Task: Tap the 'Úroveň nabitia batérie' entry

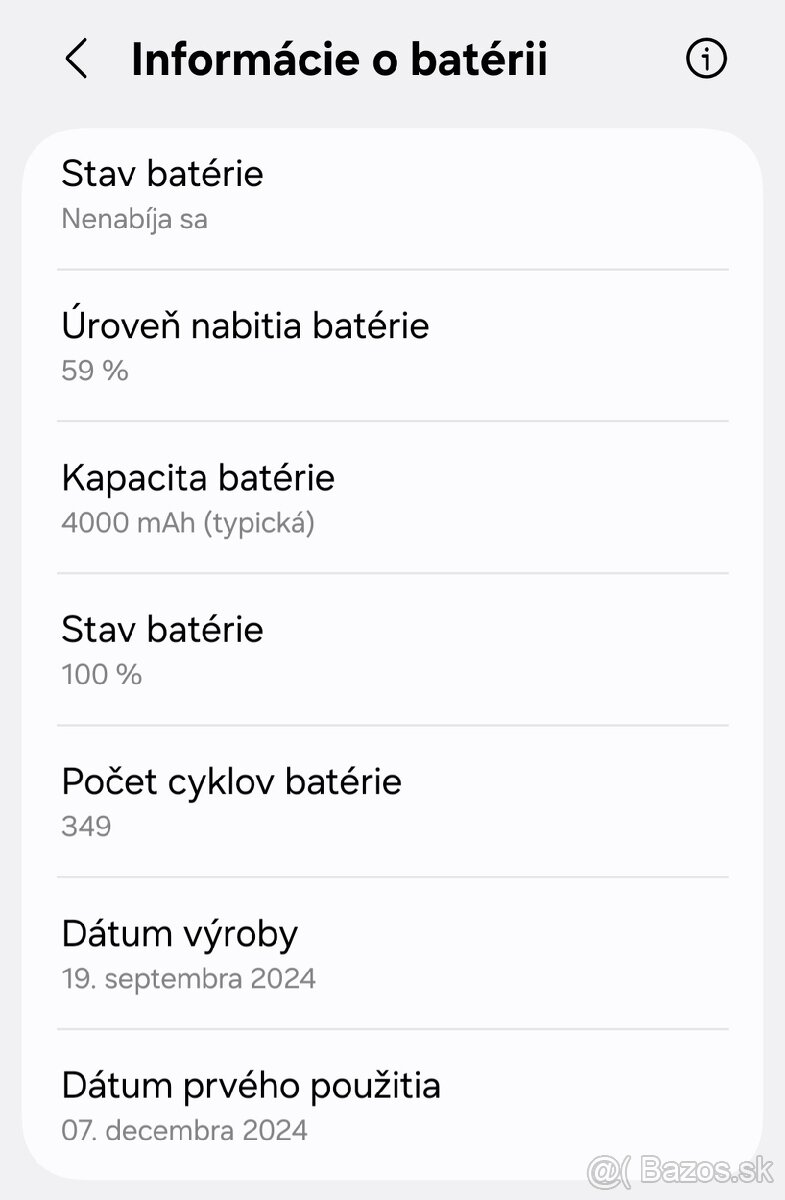Action: 392,346
